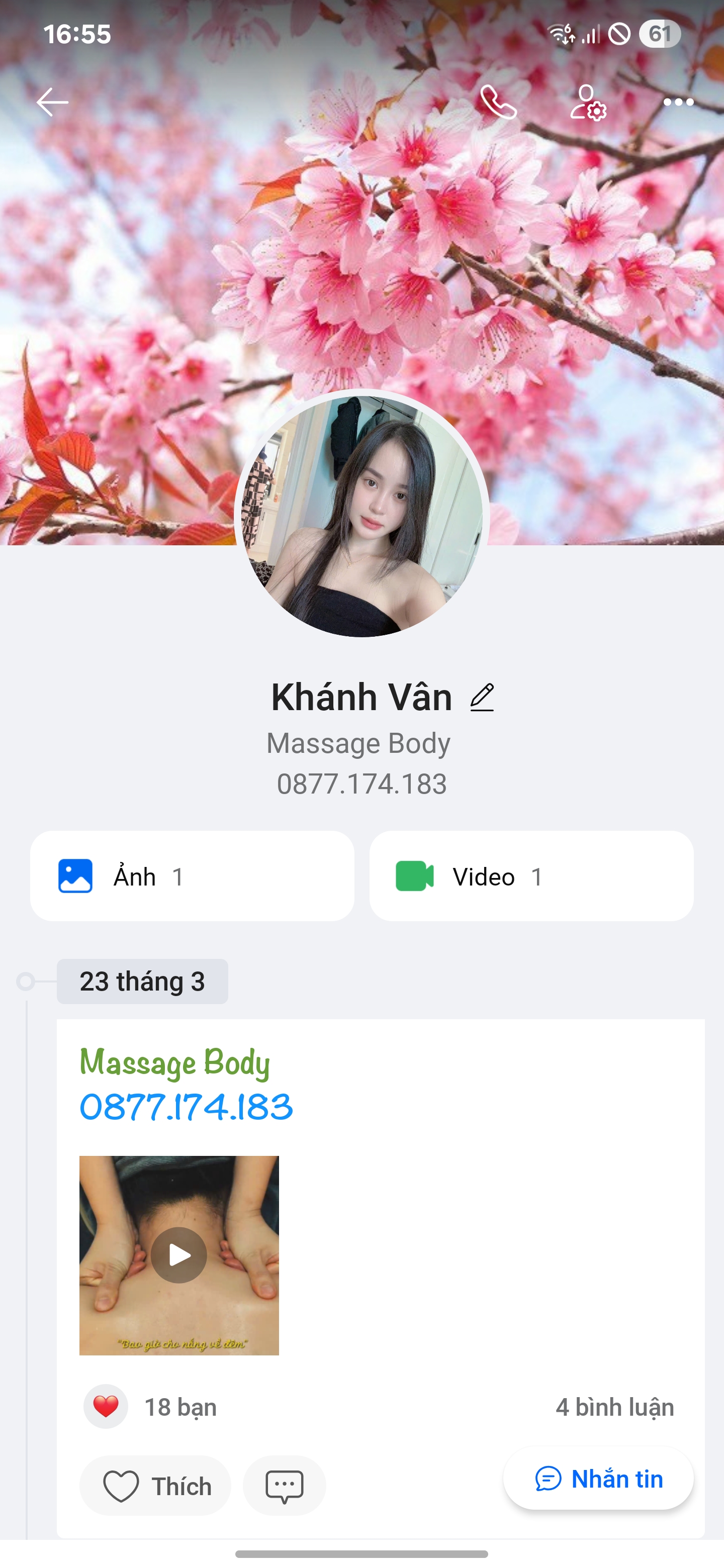Tap the messaging icon inside Nhắn tin button
Viewport: 724px width, 1568px height.
pyautogui.click(x=549, y=1479)
